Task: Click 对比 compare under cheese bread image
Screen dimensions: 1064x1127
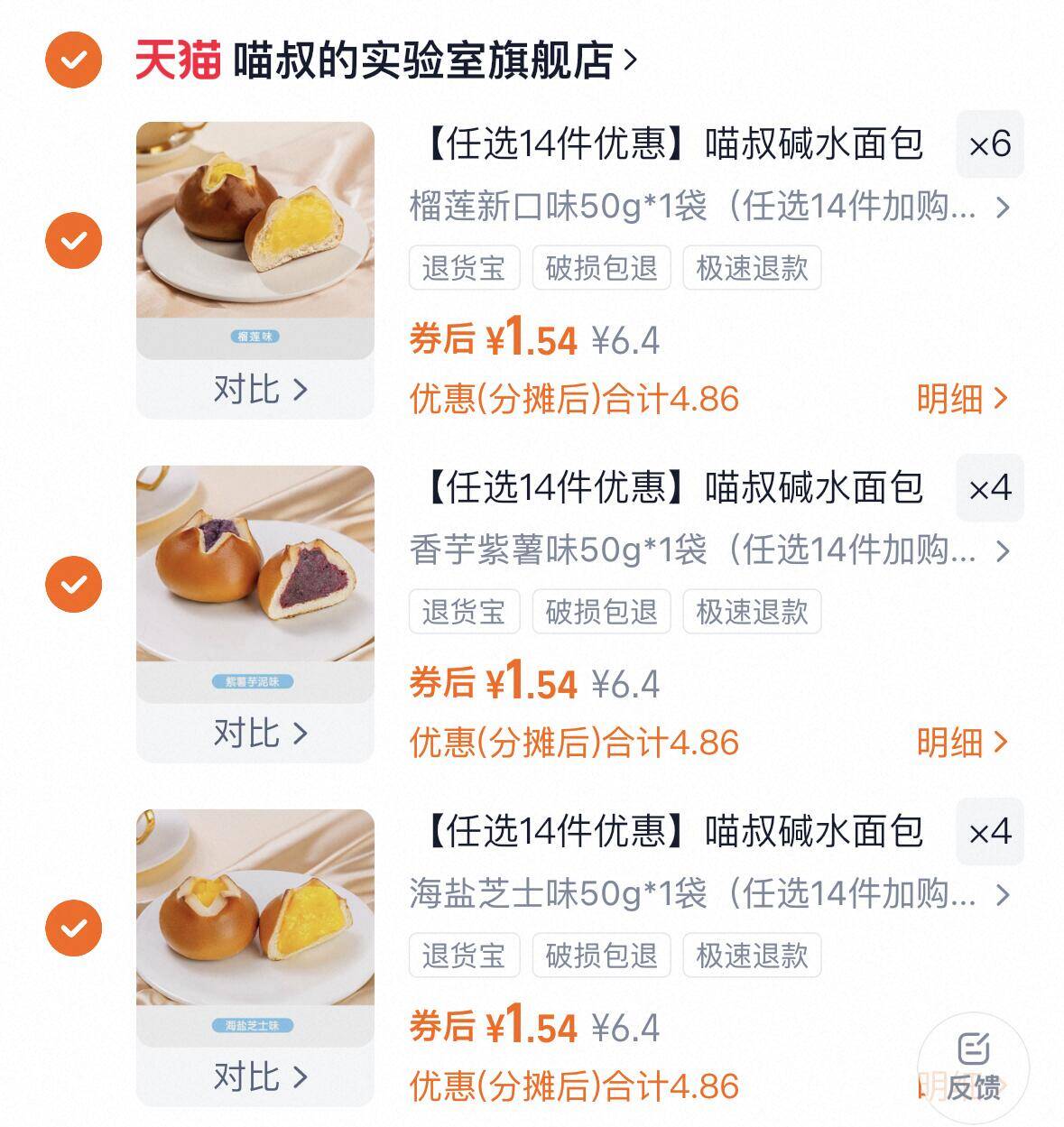Action: (x=261, y=1074)
